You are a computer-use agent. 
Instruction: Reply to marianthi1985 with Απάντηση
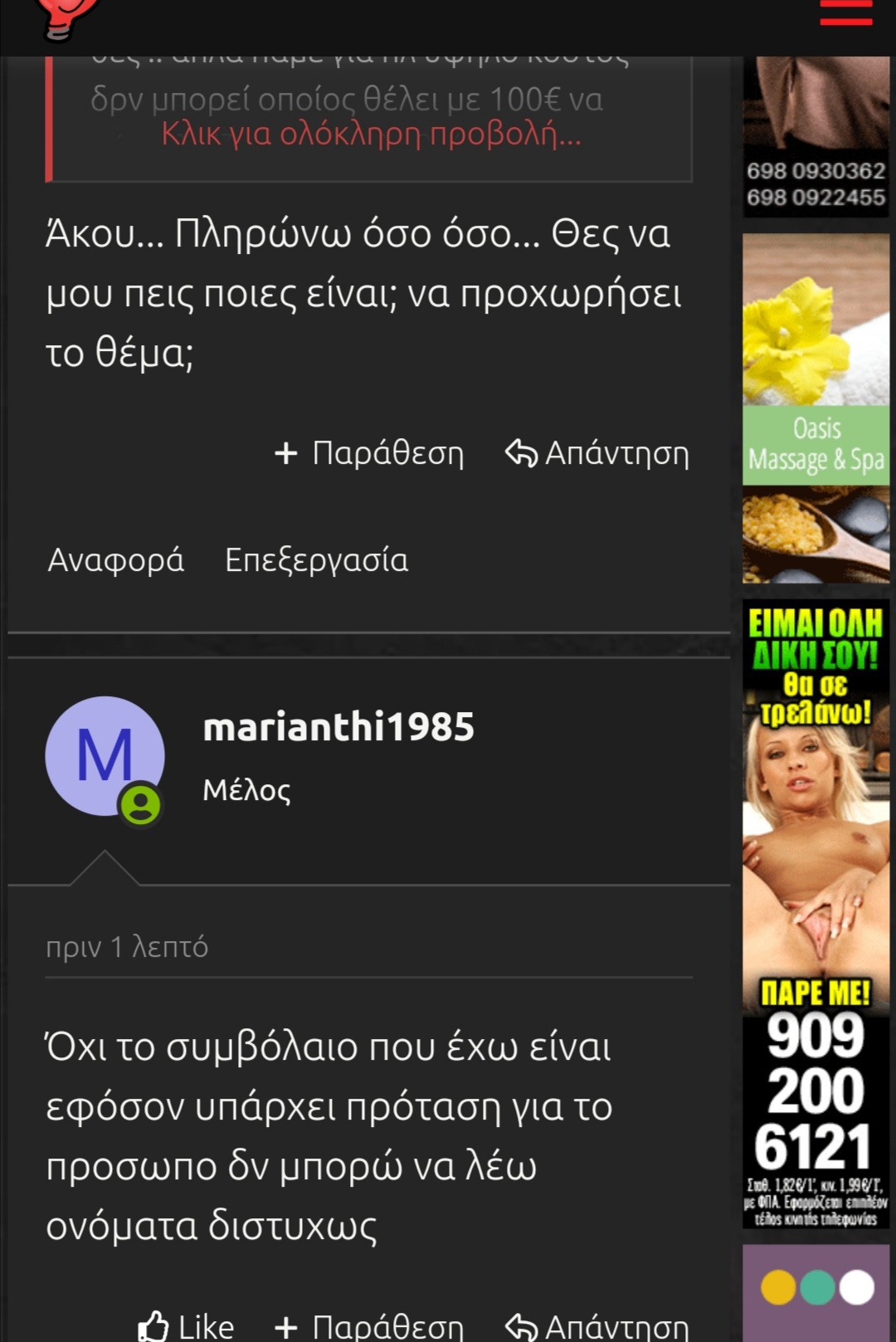(x=597, y=1325)
